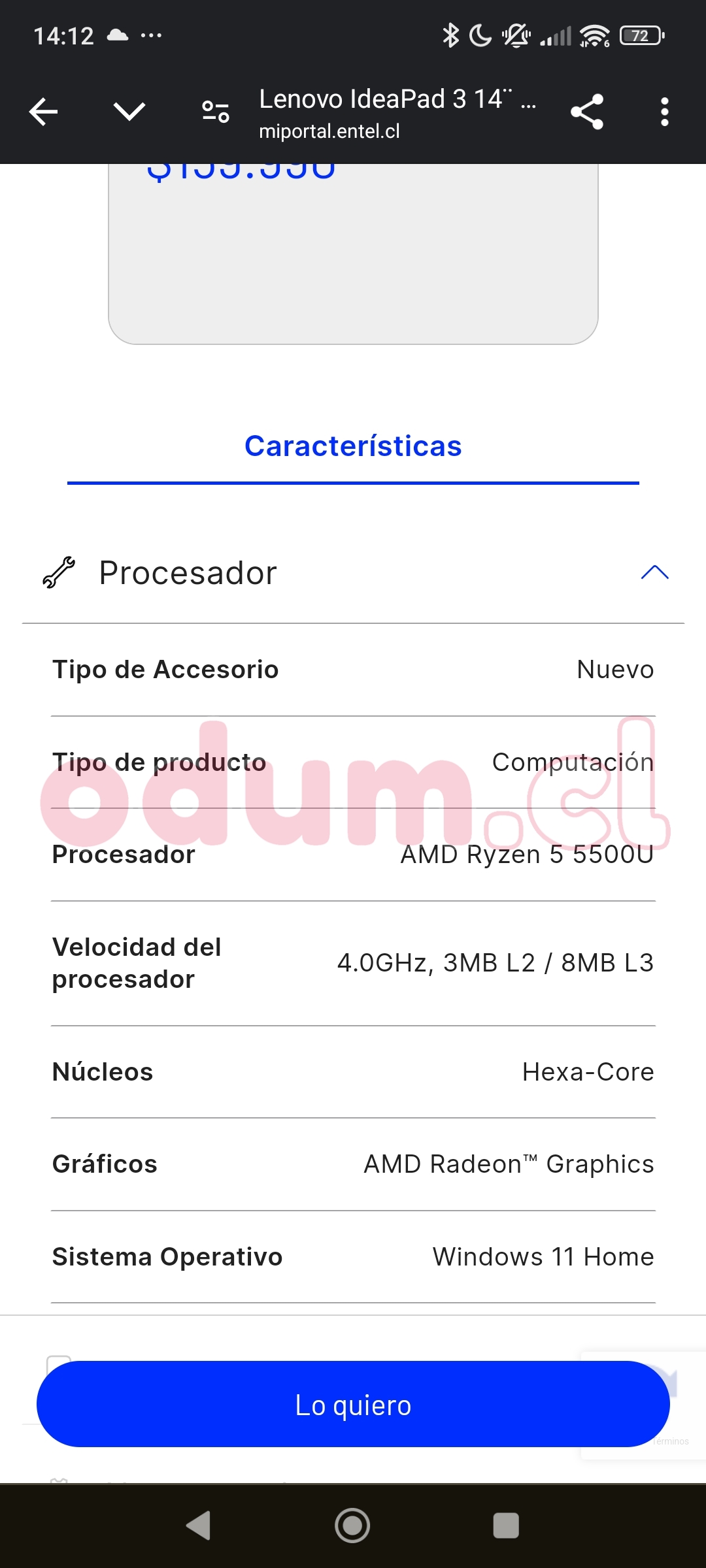Image resolution: width=706 pixels, height=1568 pixels.
Task: Collapse the Procesador section
Action: [654, 573]
